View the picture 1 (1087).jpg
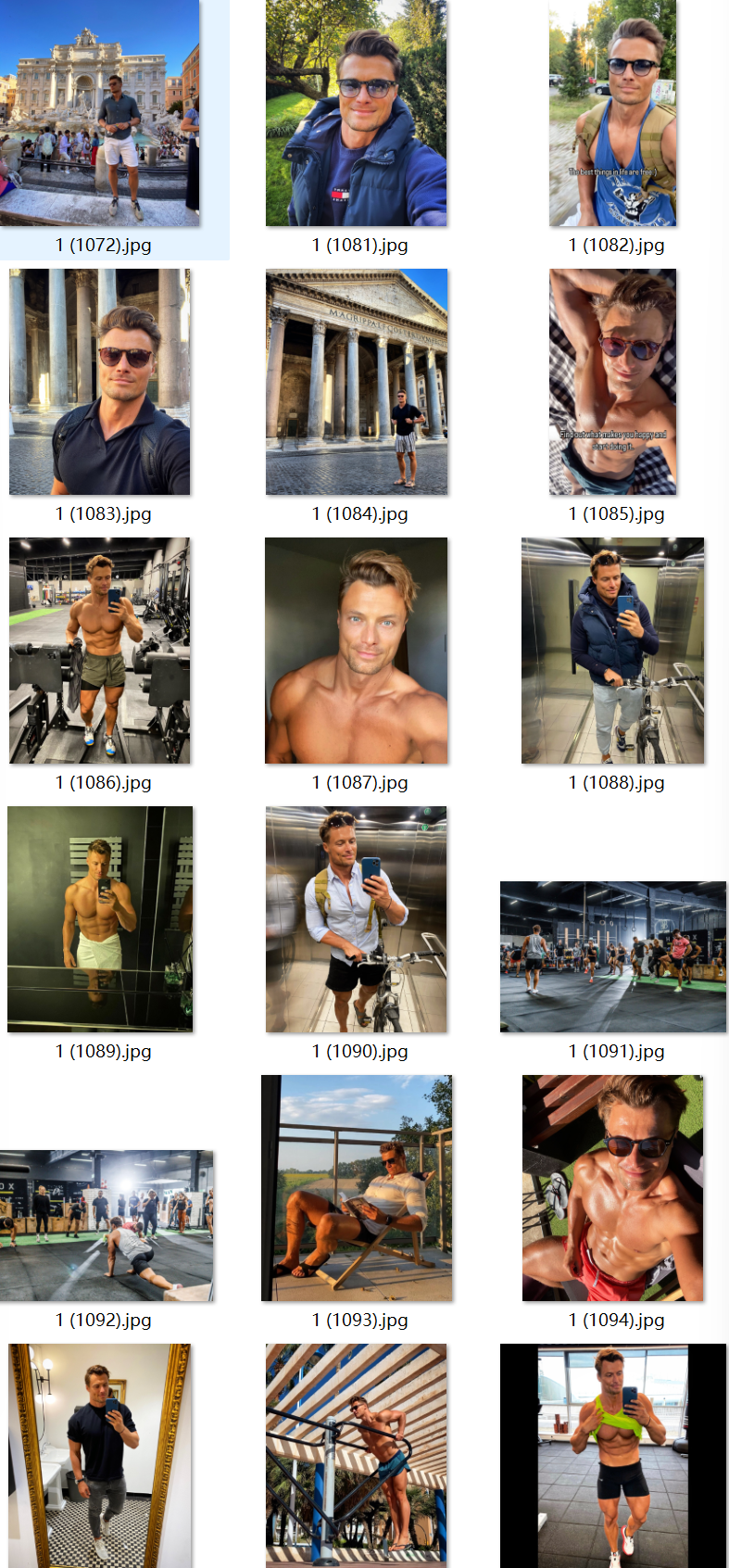The width and height of the screenshot is (729, 1568). 357,651
